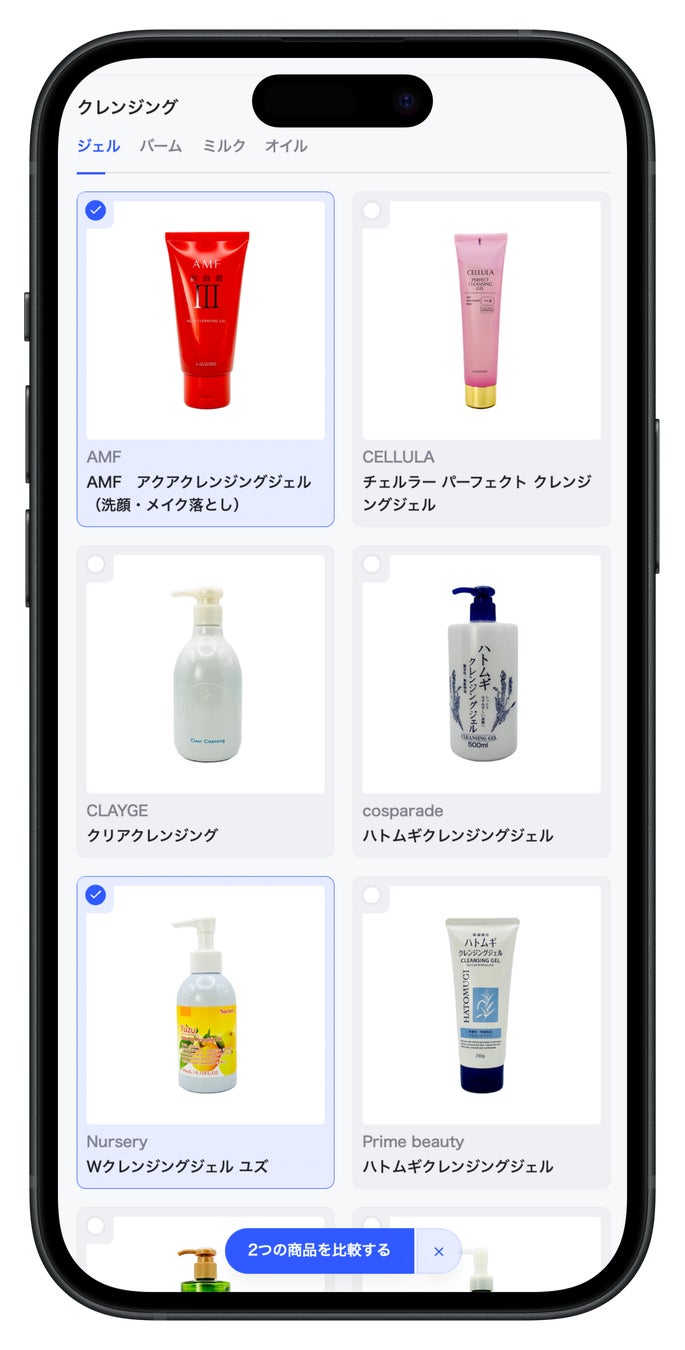The width and height of the screenshot is (685, 1350).
Task: Uncheck the AMF アクアクレンジングジェル checkbox
Action: [96, 211]
